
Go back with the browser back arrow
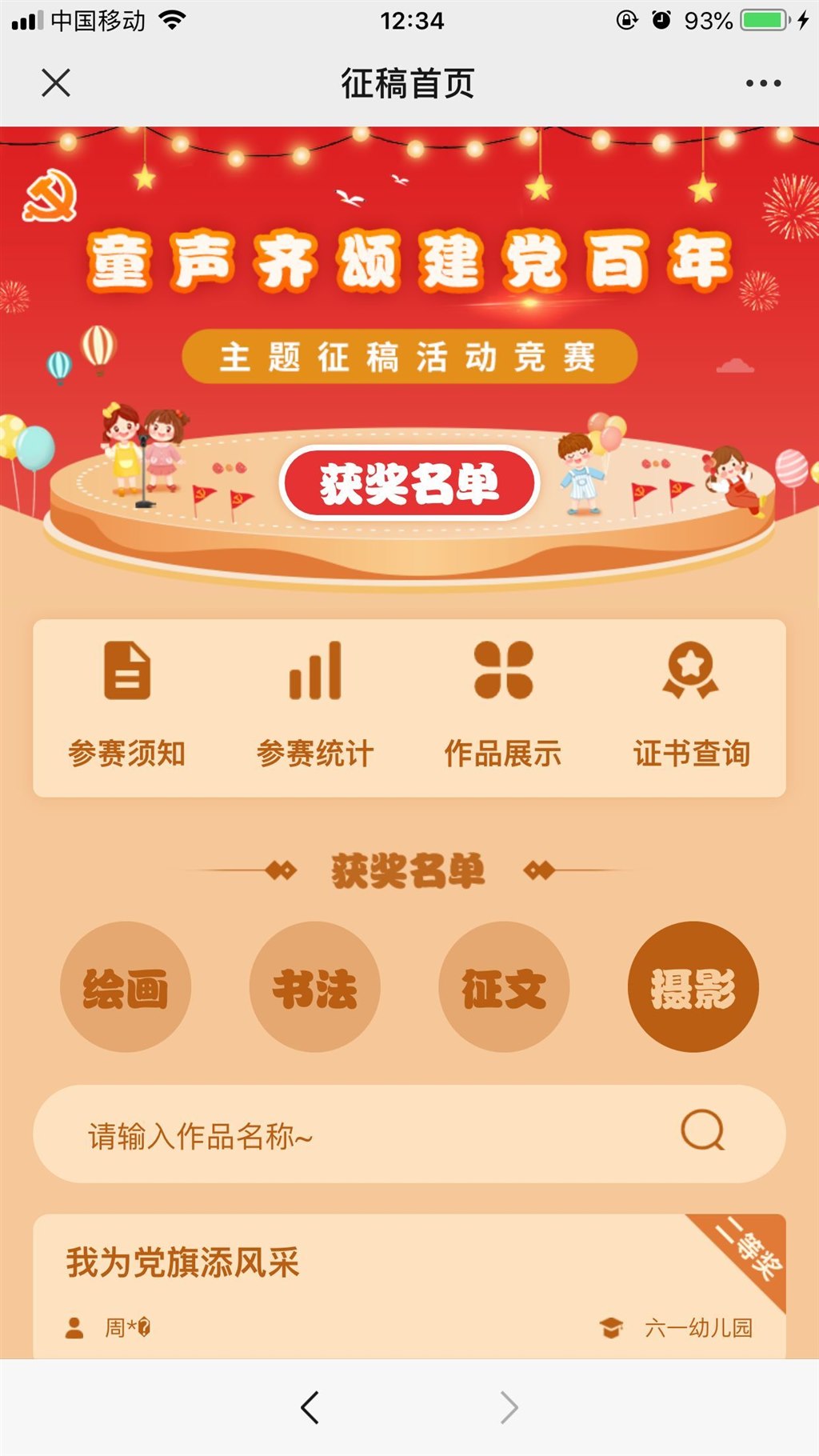click(310, 1407)
